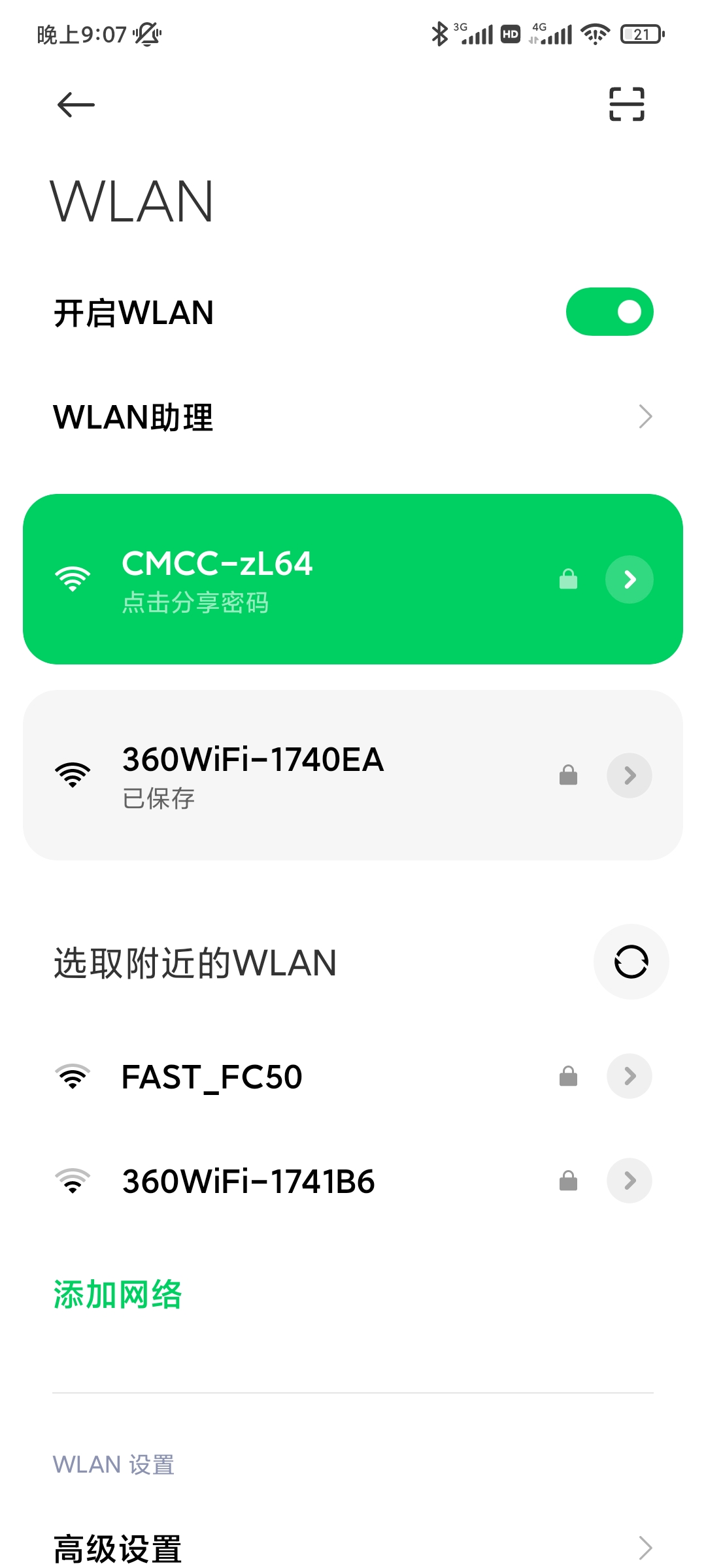706x1568 pixels.
Task: Refresh the nearby WLAN list
Action: tap(631, 962)
